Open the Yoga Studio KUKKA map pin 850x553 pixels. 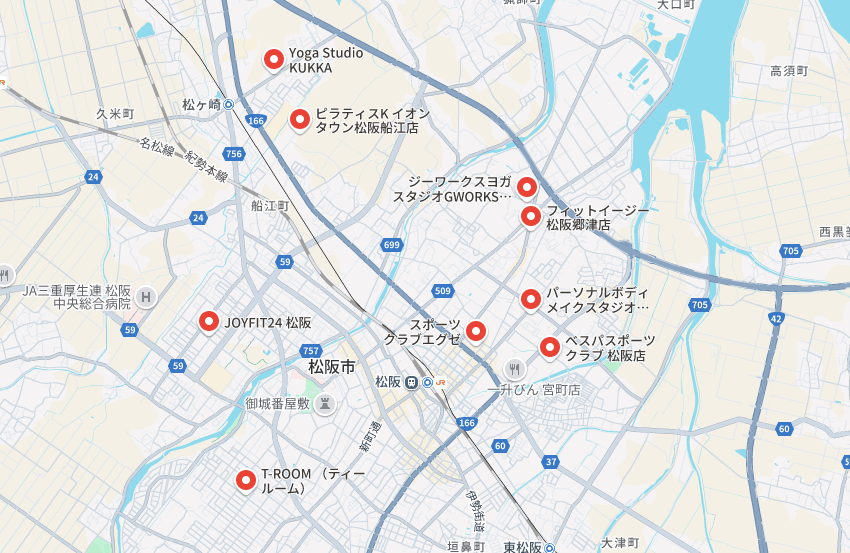pyautogui.click(x=273, y=59)
